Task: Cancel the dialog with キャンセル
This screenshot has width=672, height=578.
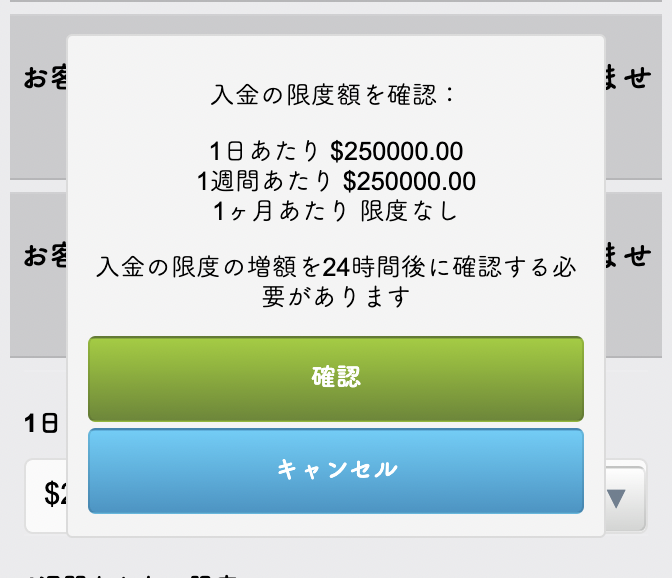Action: [x=335, y=470]
